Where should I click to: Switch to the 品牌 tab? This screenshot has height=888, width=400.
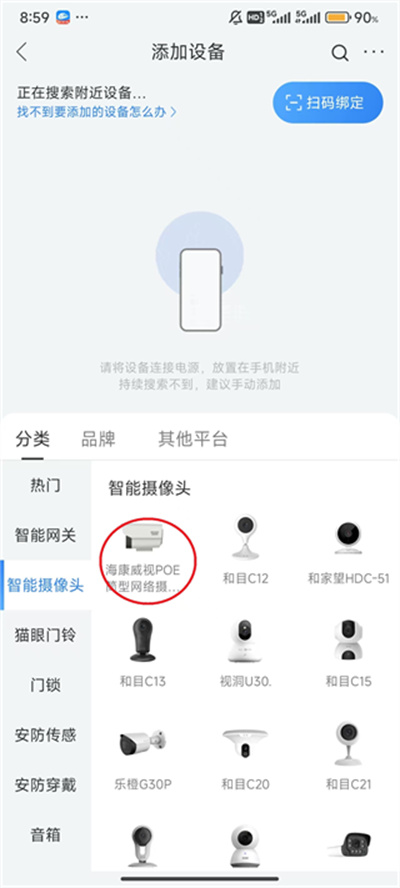[x=98, y=439]
